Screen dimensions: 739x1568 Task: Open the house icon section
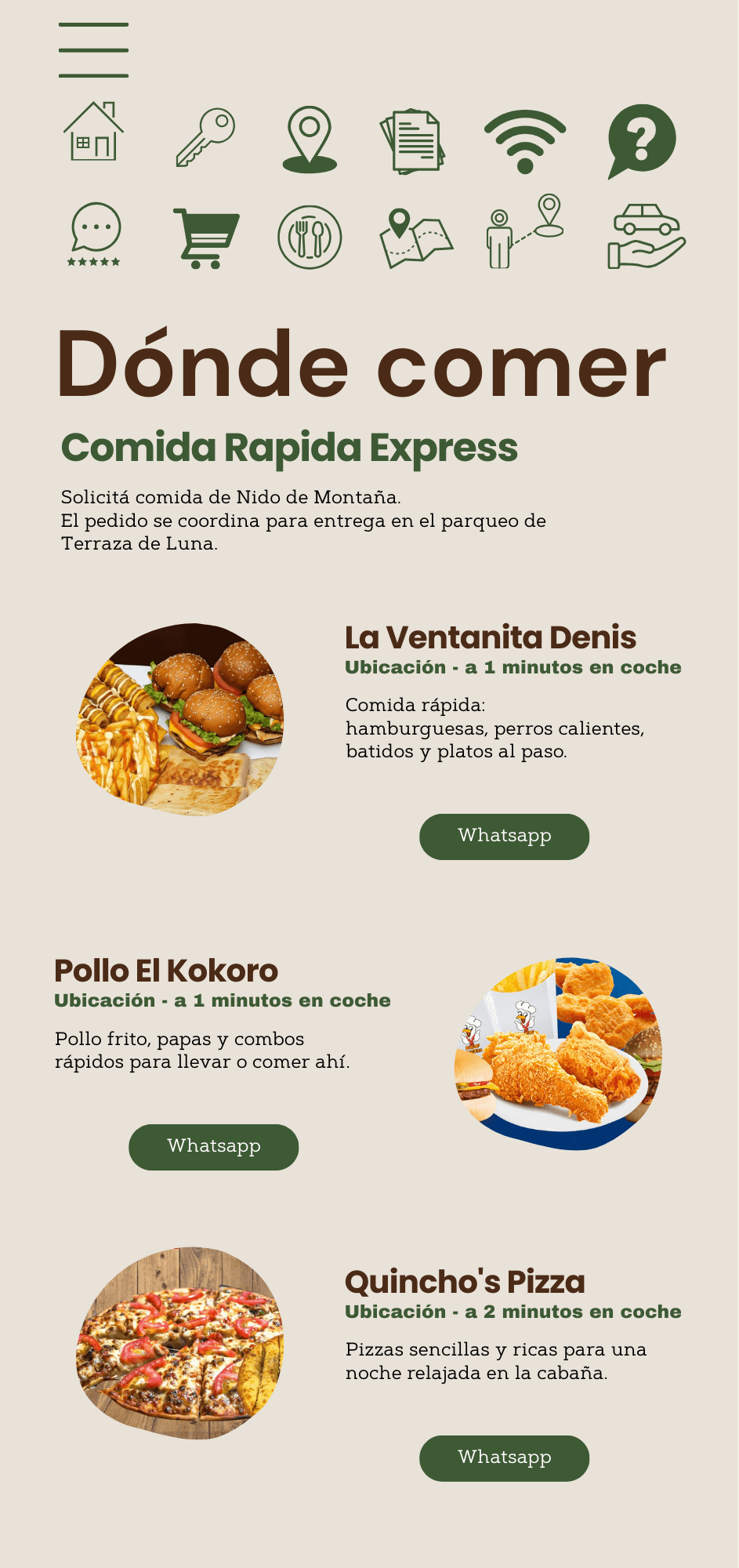pyautogui.click(x=93, y=131)
